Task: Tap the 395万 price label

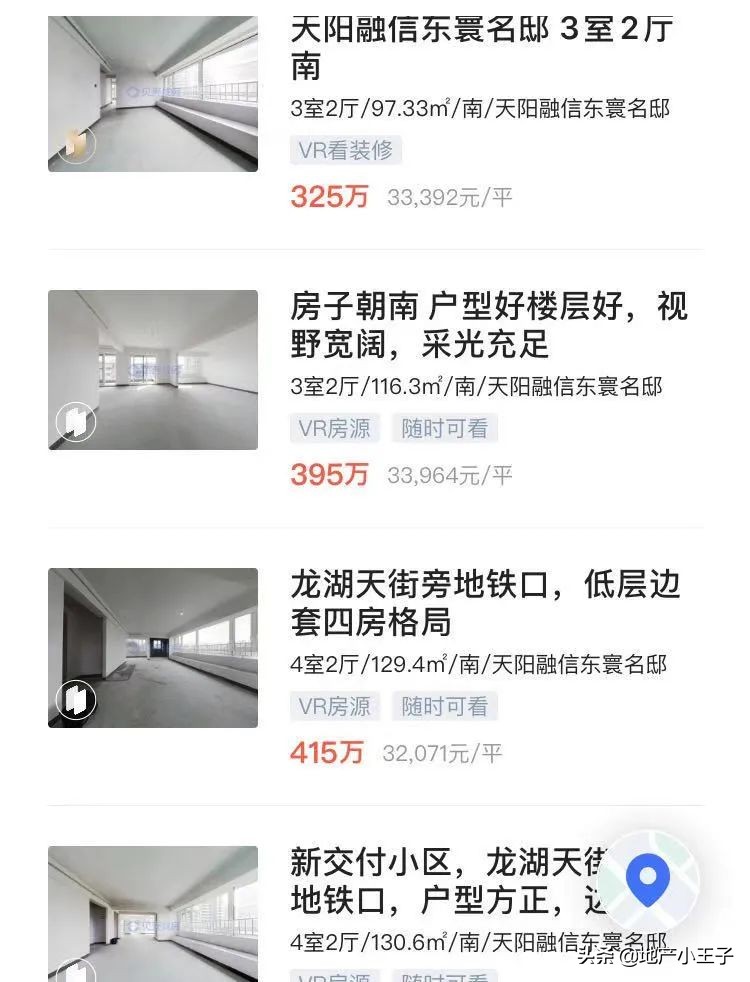Action: click(x=330, y=474)
